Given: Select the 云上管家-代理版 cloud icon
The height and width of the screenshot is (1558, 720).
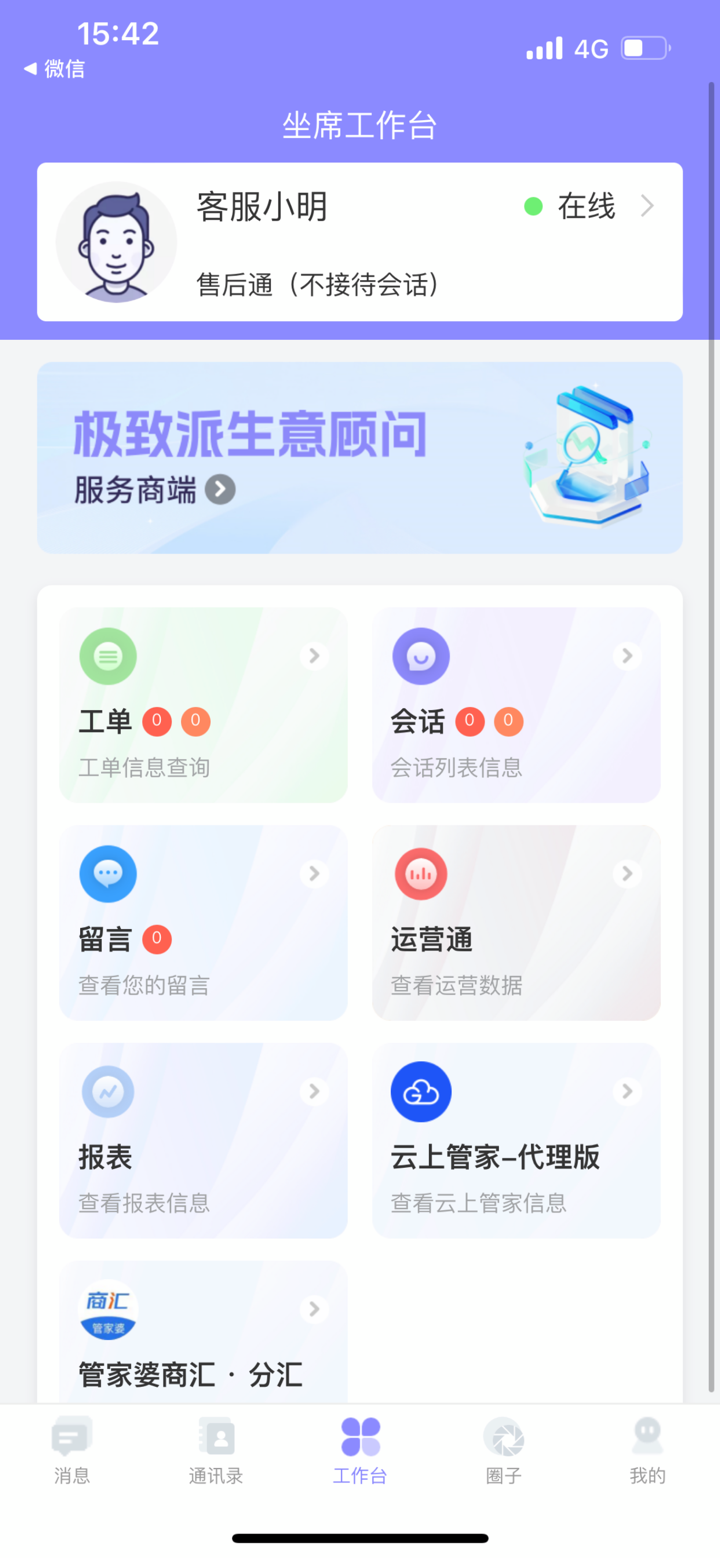Looking at the screenshot, I should 420,1091.
